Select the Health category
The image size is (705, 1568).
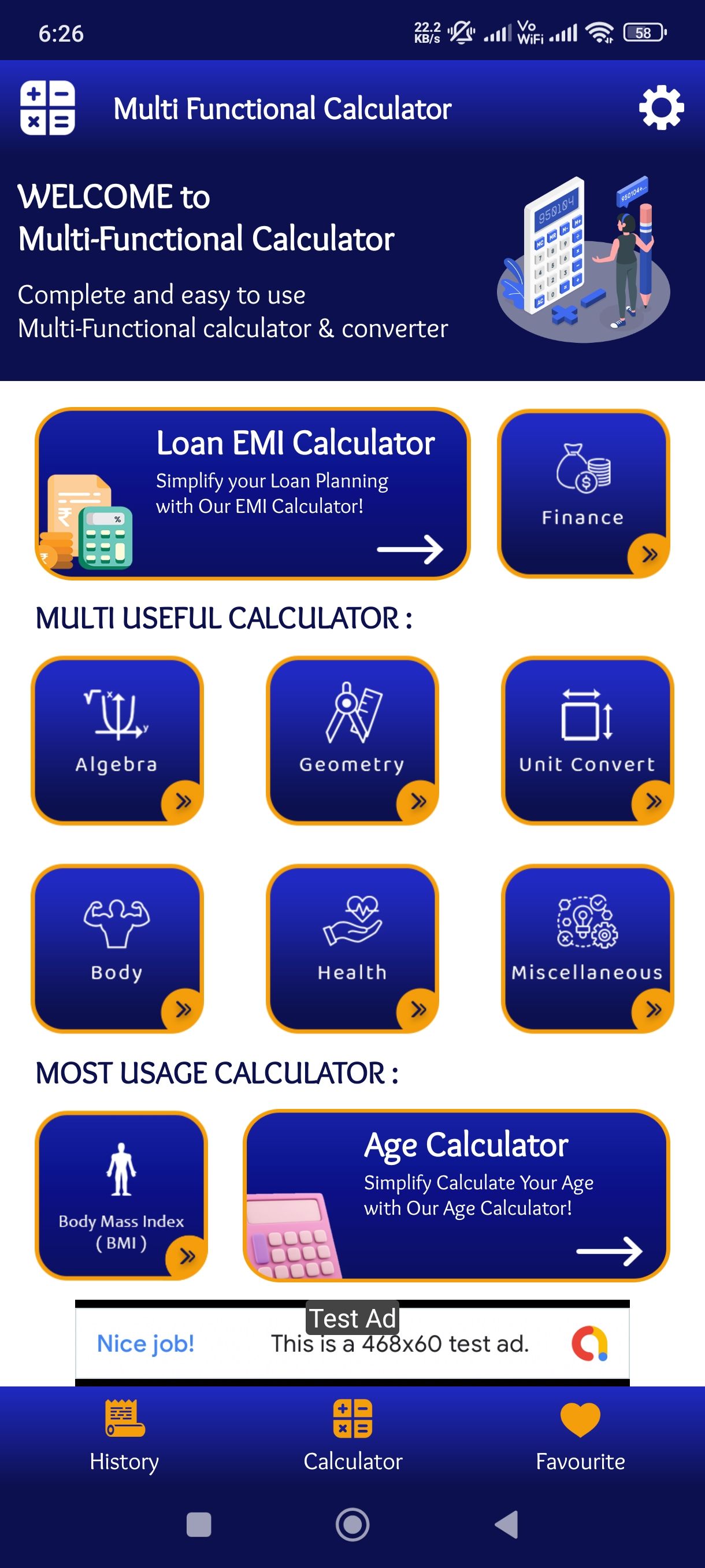pyautogui.click(x=352, y=948)
